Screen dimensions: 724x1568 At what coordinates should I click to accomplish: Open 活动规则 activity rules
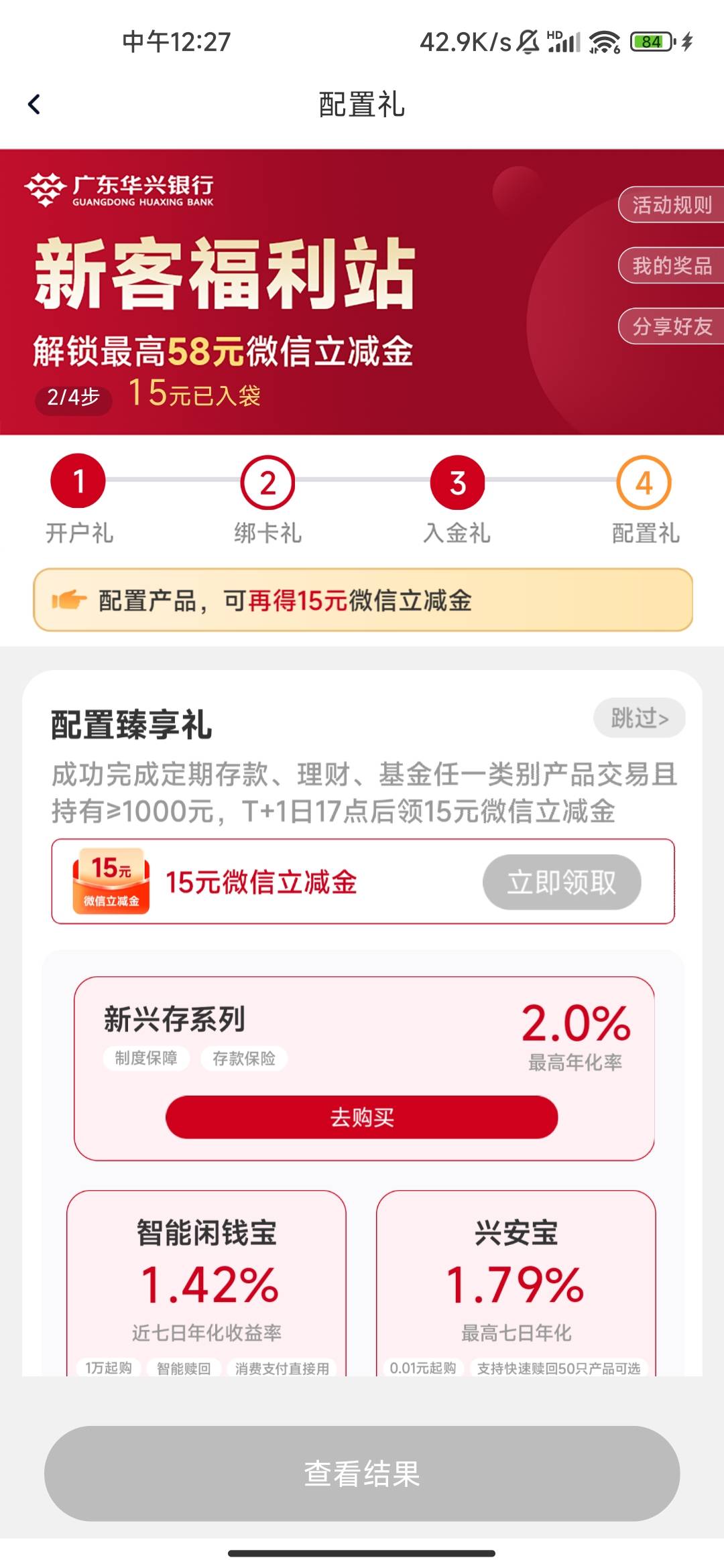[671, 204]
